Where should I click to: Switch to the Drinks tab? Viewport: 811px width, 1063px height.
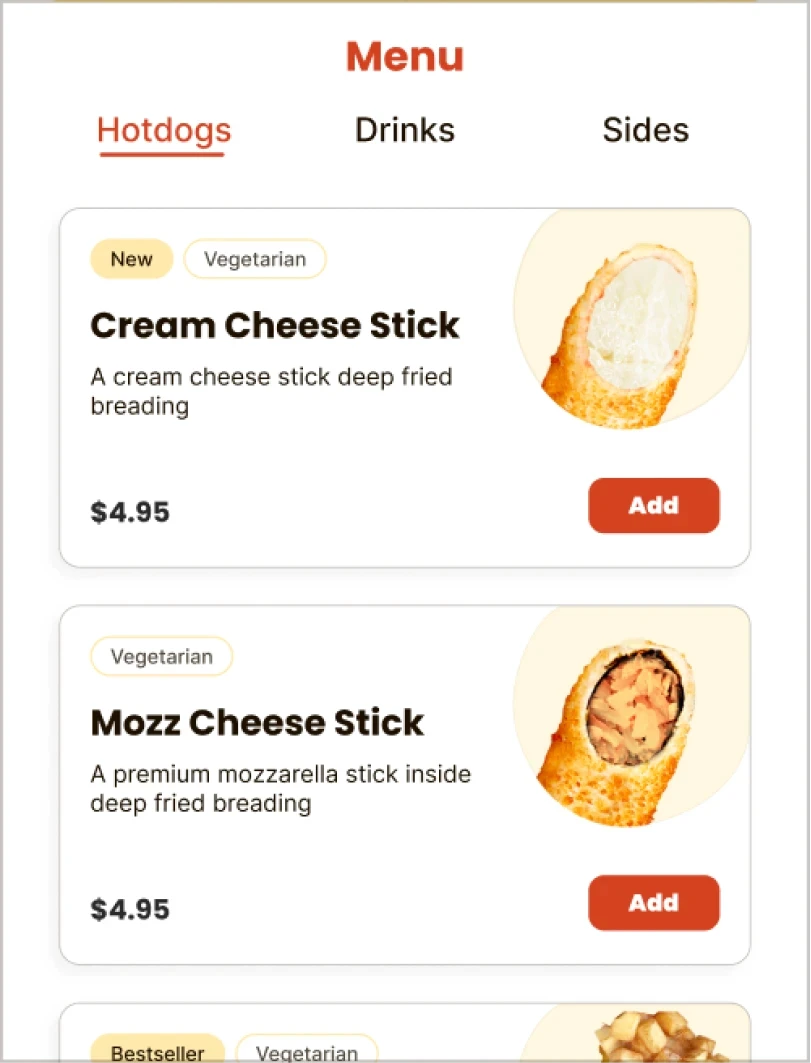(405, 130)
